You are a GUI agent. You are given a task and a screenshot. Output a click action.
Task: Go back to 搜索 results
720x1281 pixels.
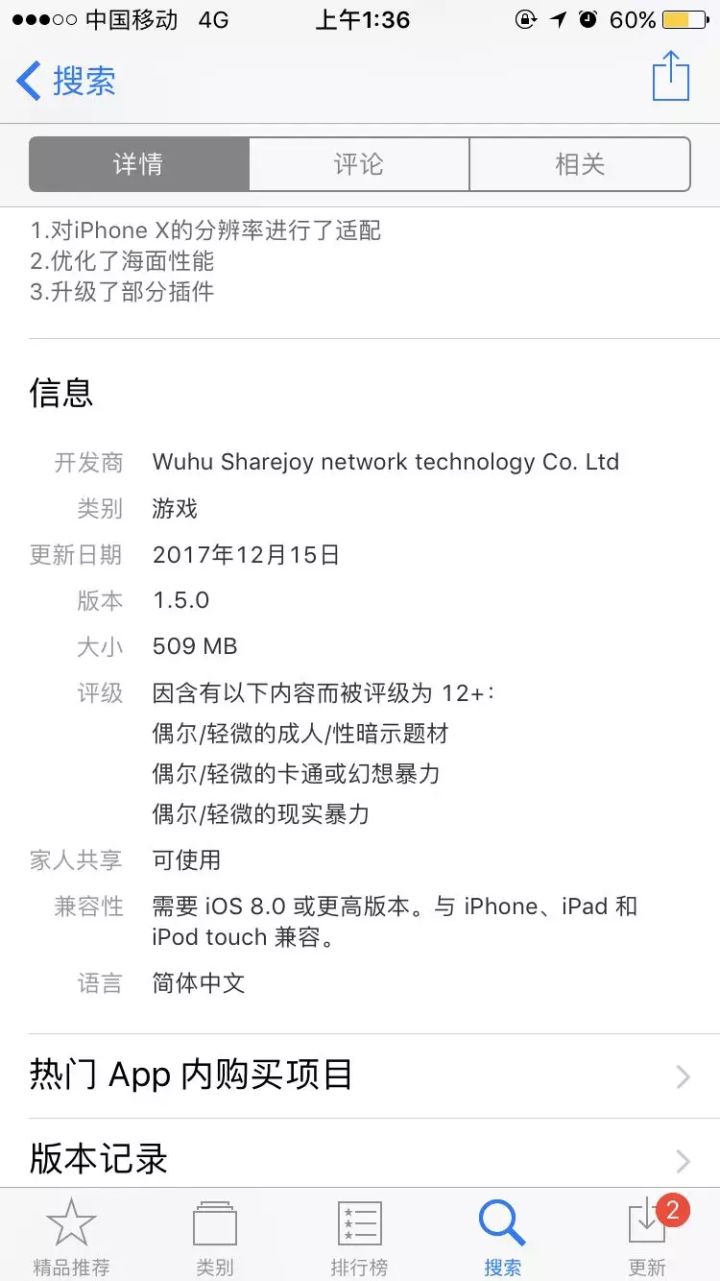coord(66,81)
